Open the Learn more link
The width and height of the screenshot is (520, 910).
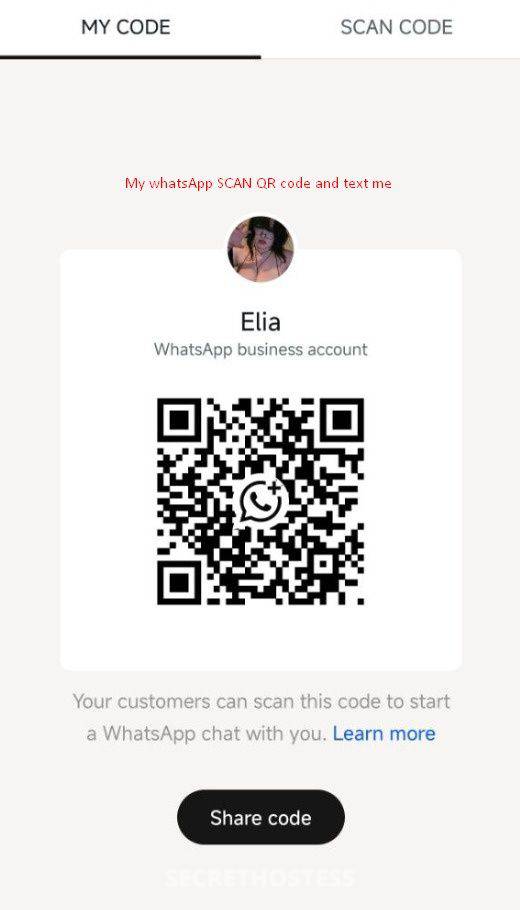[384, 734]
